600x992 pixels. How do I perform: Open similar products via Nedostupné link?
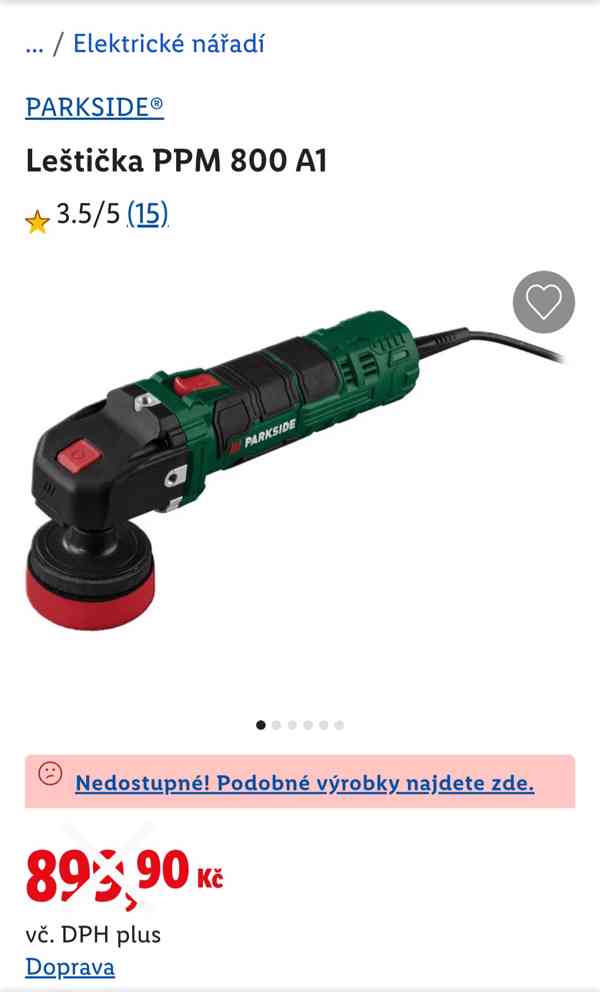pyautogui.click(x=304, y=783)
